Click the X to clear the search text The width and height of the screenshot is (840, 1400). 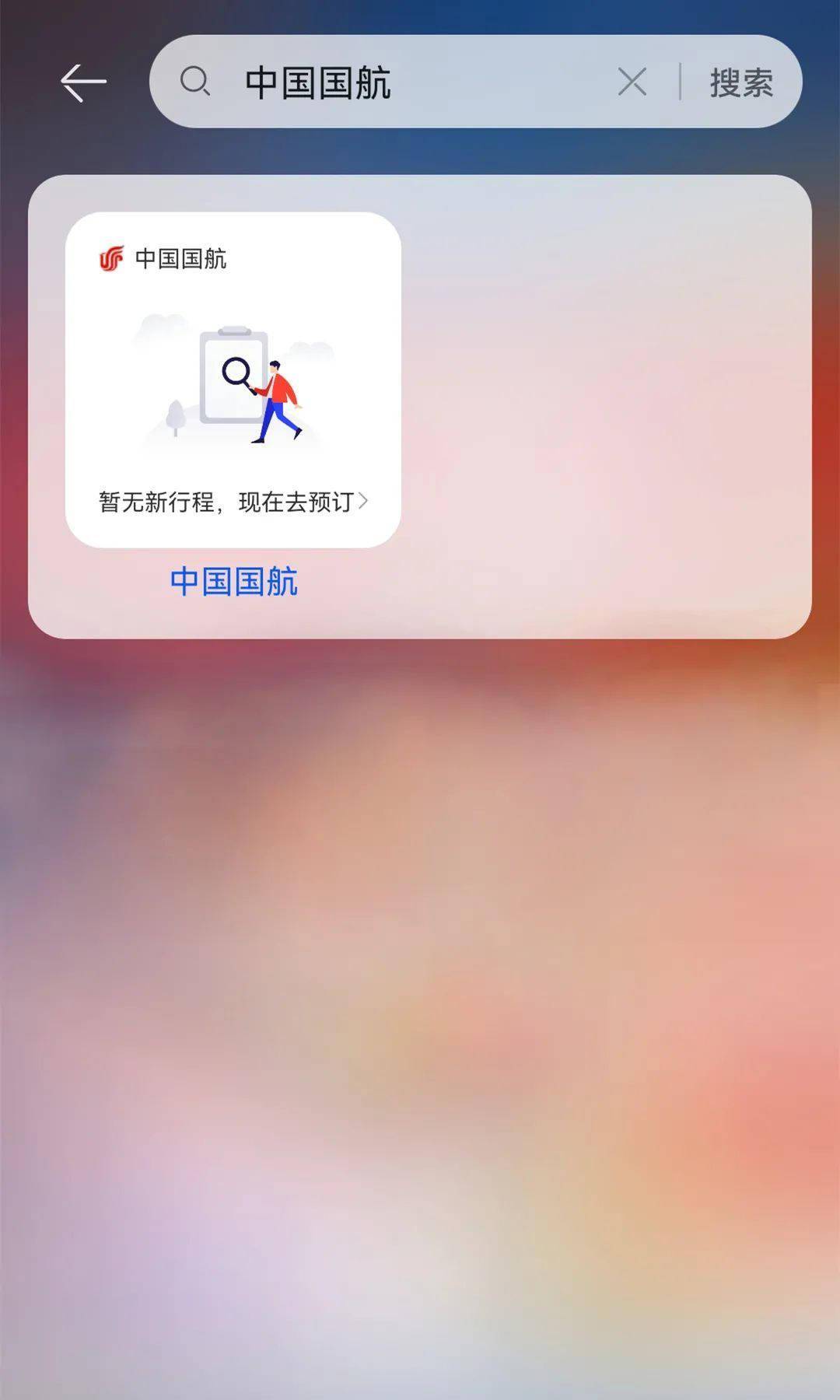(632, 82)
